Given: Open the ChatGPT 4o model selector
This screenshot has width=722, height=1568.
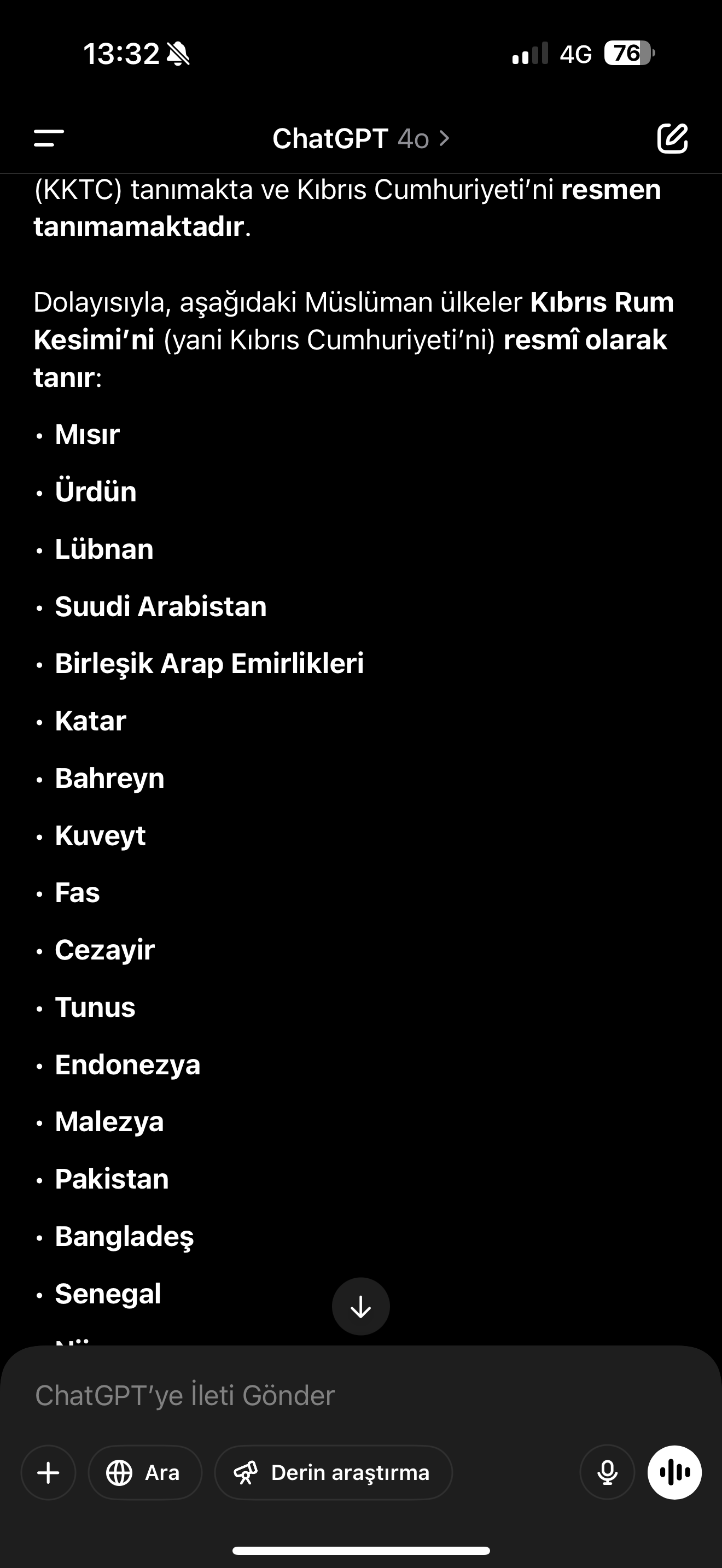Looking at the screenshot, I should [x=361, y=139].
